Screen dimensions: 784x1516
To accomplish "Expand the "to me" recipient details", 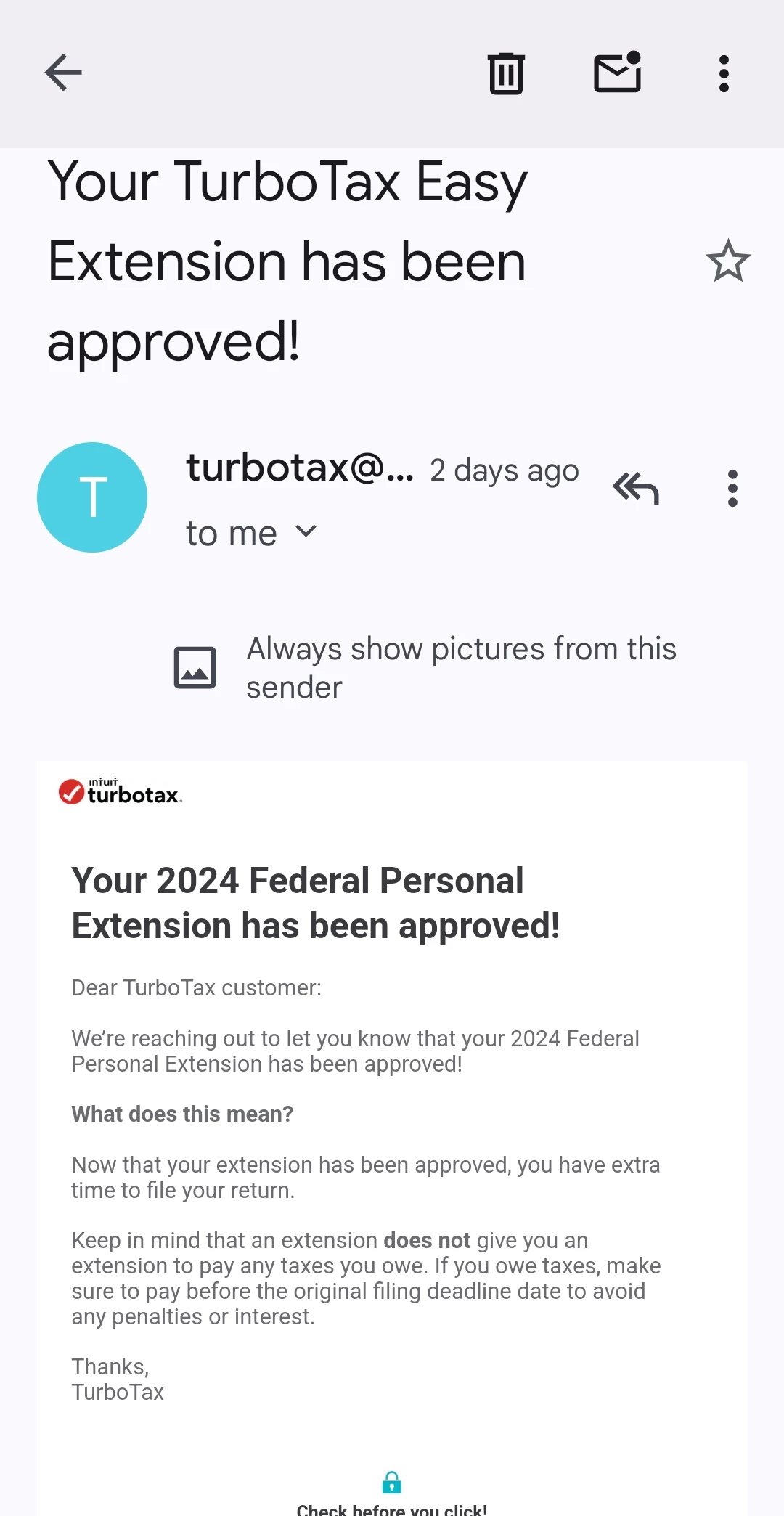I will click(x=306, y=532).
